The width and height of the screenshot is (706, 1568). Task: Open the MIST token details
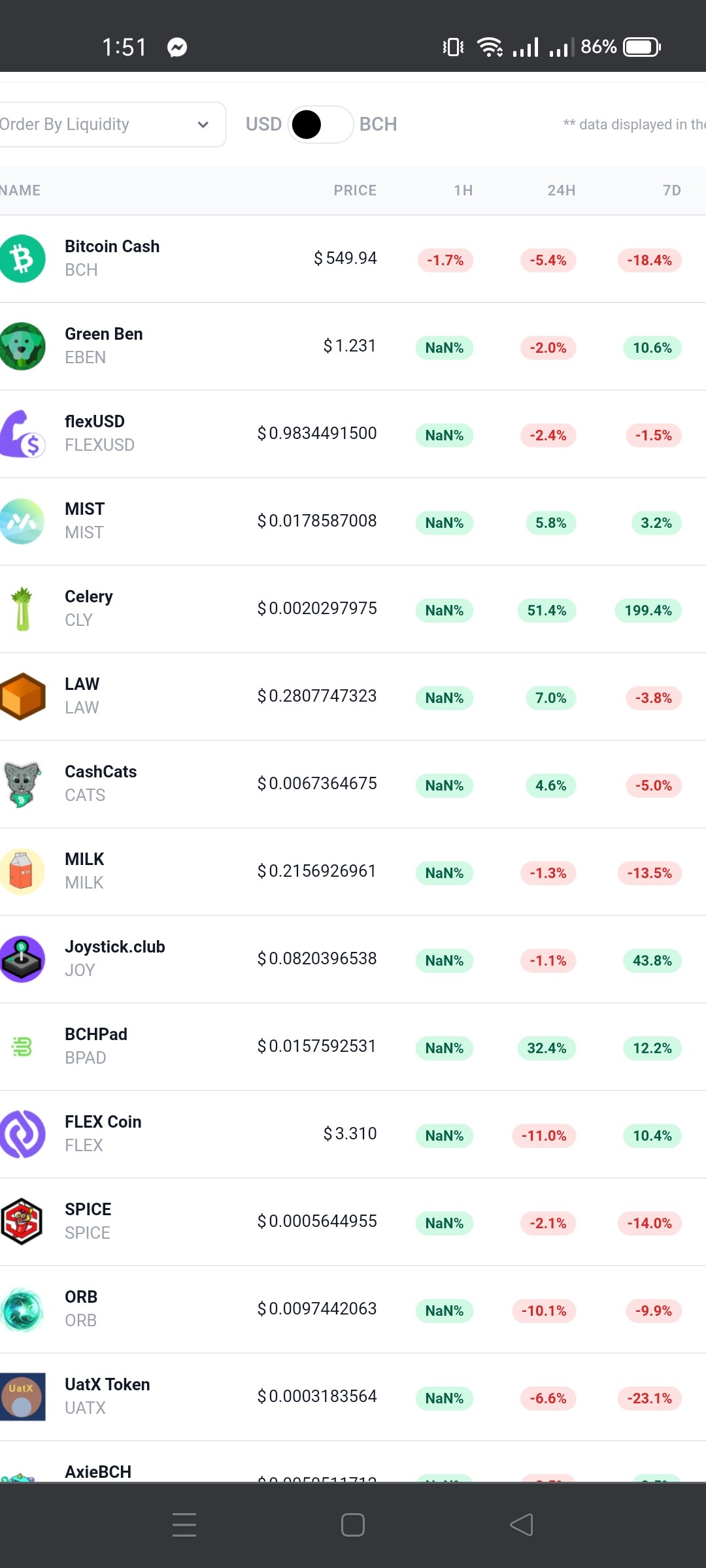(353, 521)
